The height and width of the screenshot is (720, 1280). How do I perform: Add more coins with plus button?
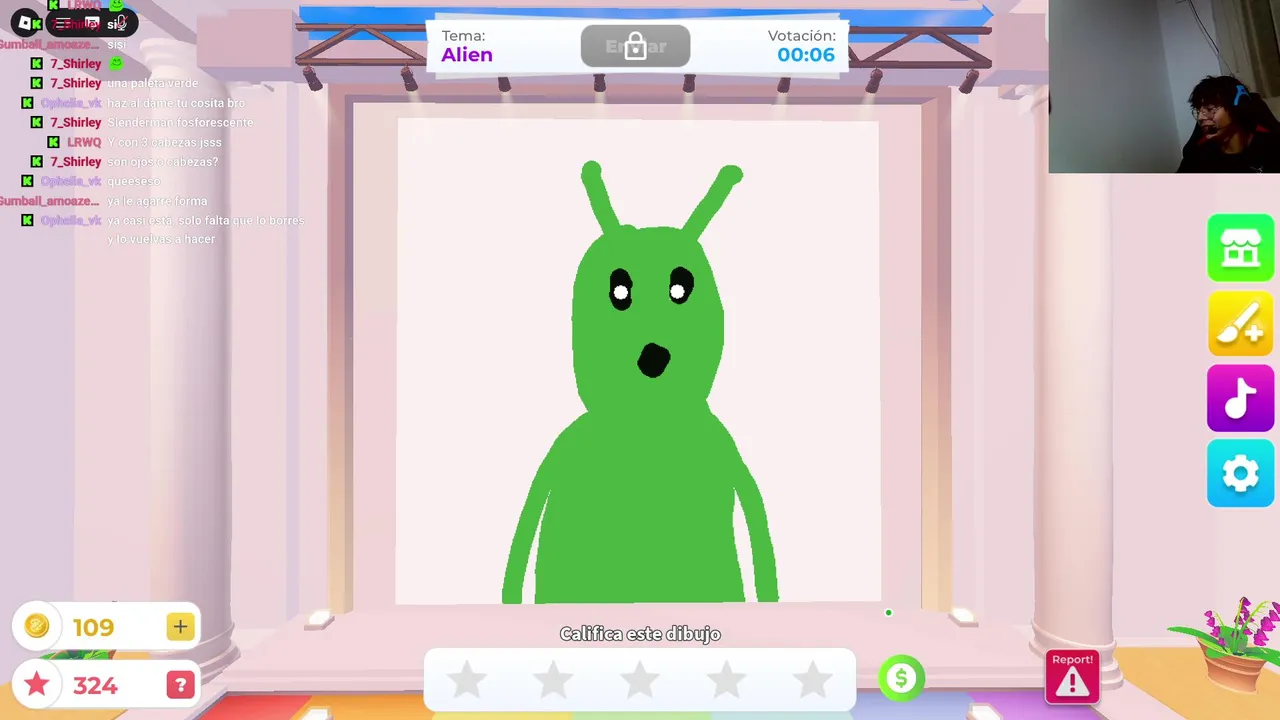coord(180,627)
